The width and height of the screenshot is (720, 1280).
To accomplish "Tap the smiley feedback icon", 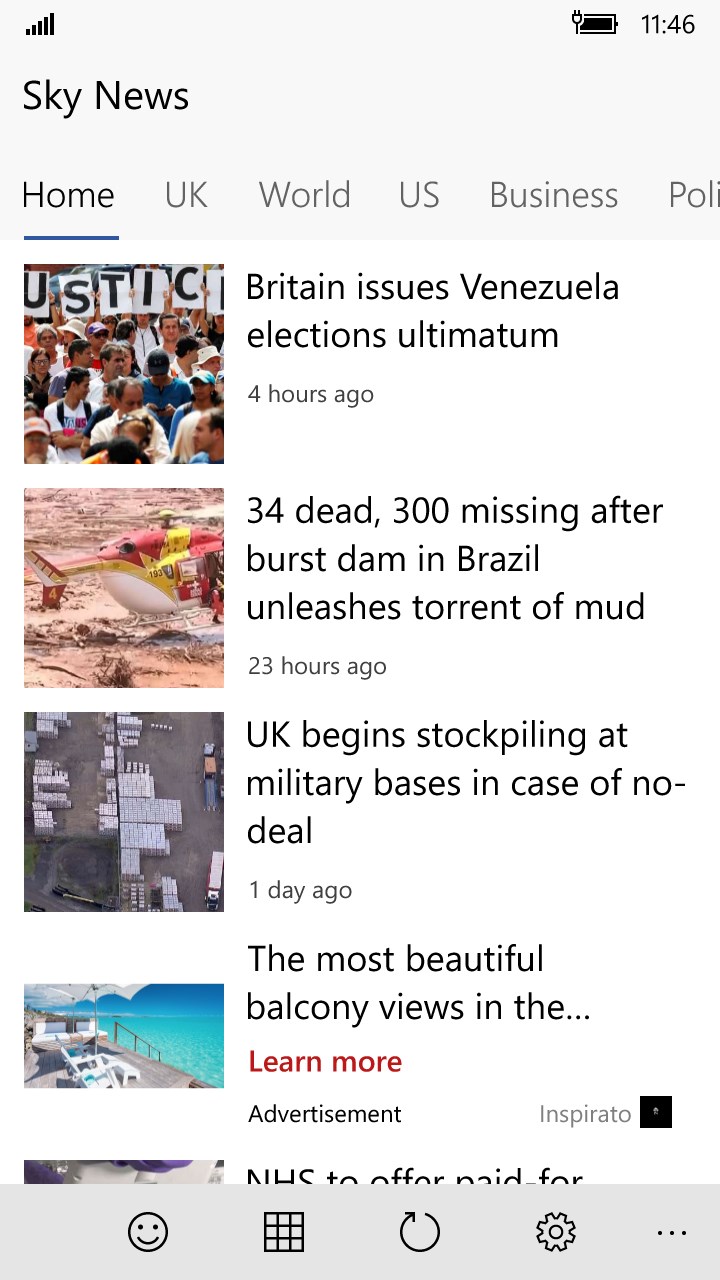I will pyautogui.click(x=148, y=1232).
